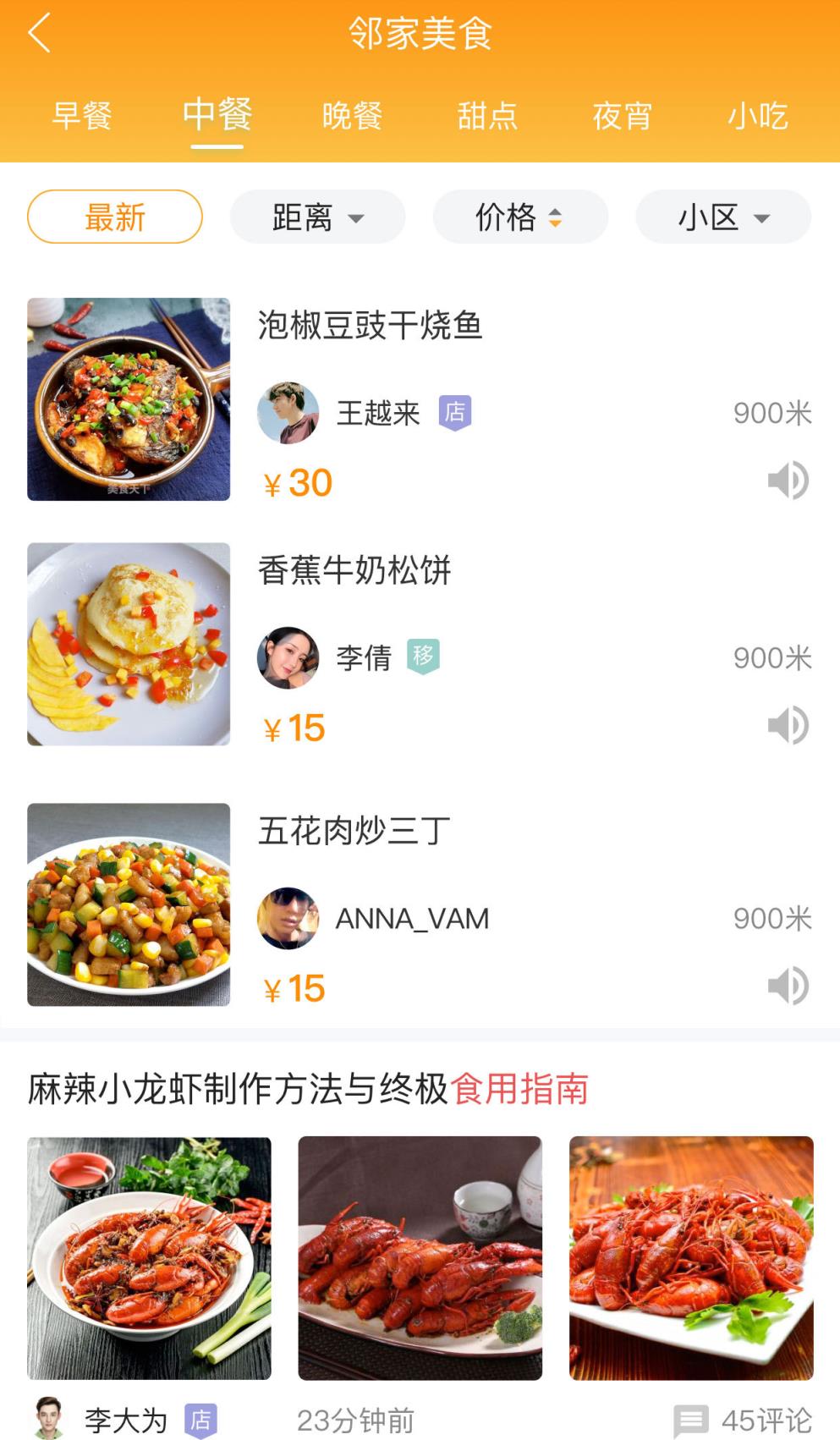Screen dimensions: 840x1440
Task: Open the 45评论 comments
Action: 743,1420
